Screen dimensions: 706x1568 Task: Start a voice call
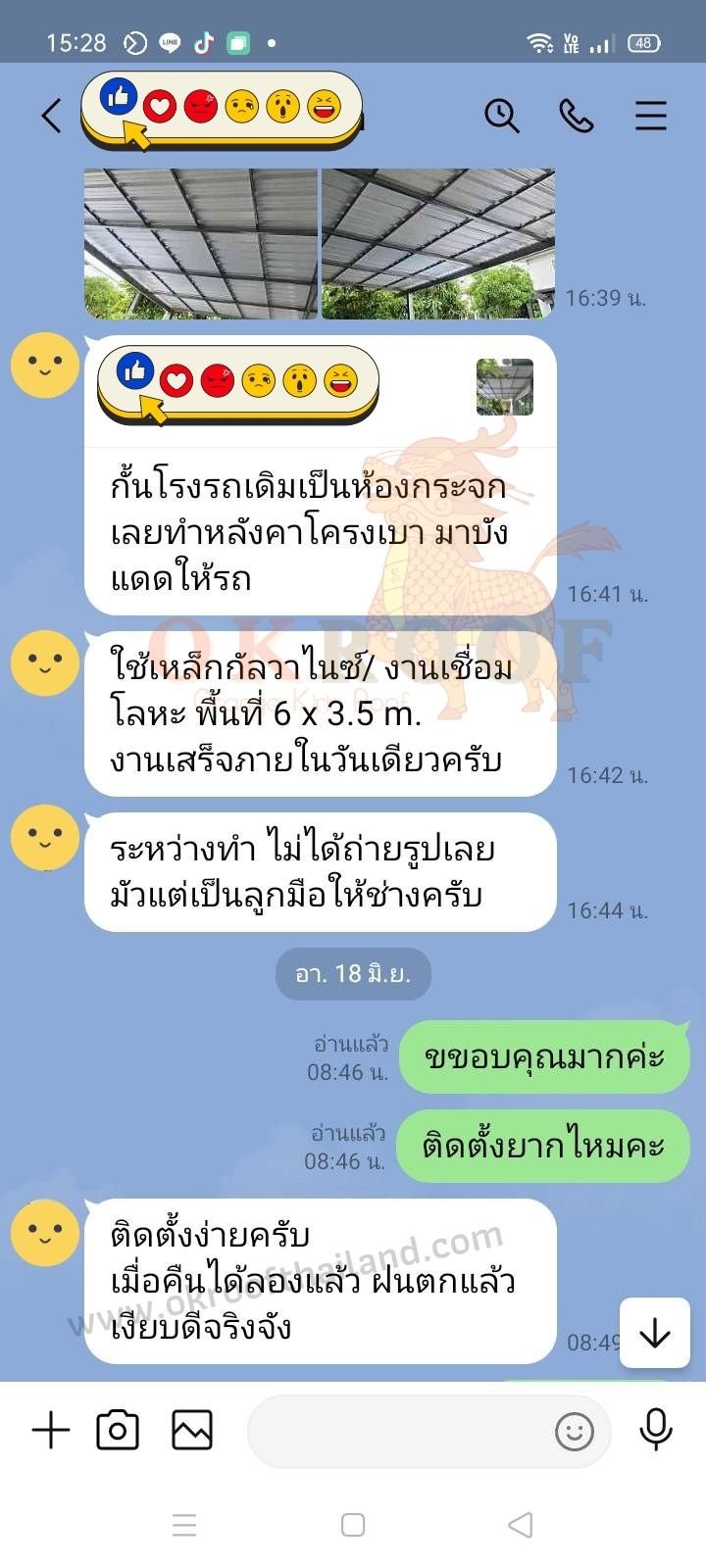pos(576,116)
